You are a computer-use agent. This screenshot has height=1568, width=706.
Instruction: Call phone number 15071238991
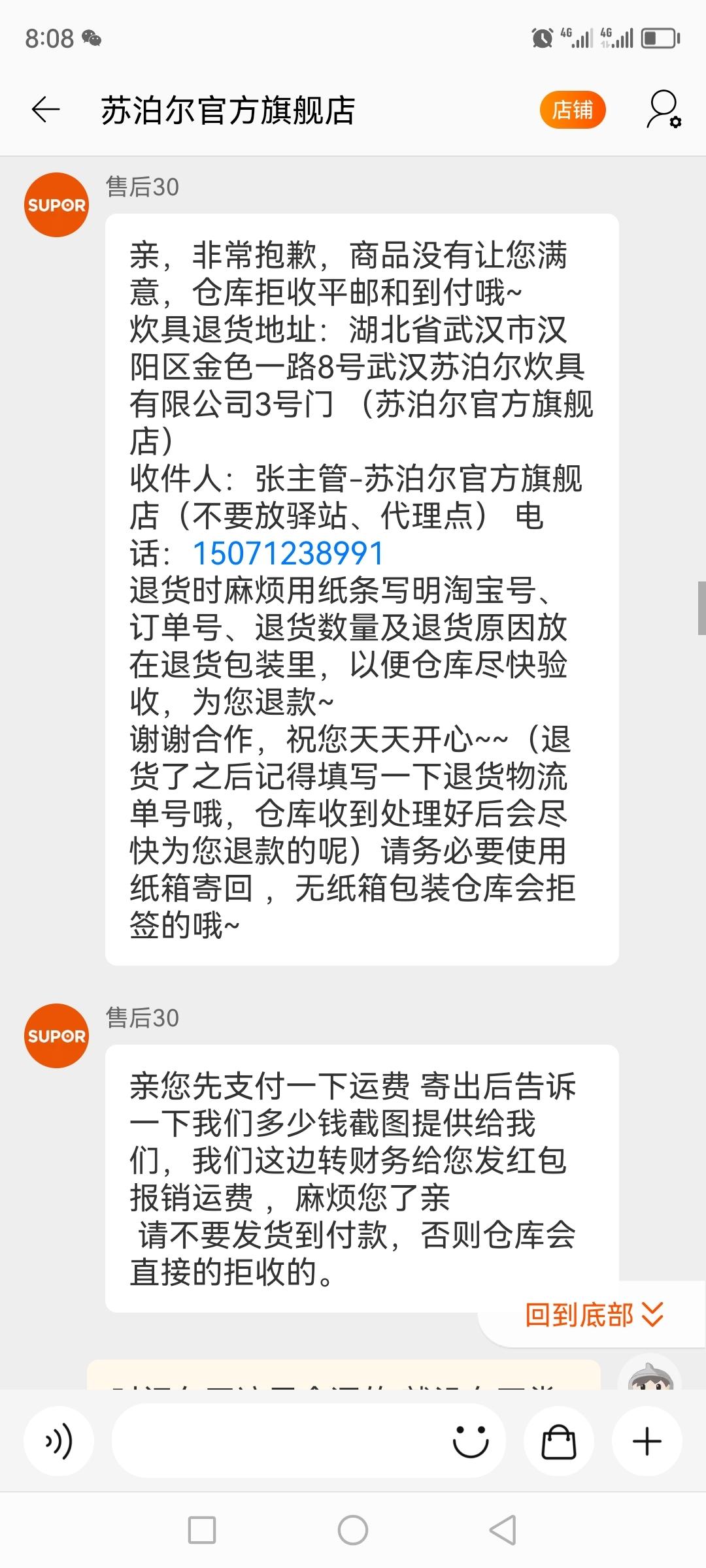288,553
